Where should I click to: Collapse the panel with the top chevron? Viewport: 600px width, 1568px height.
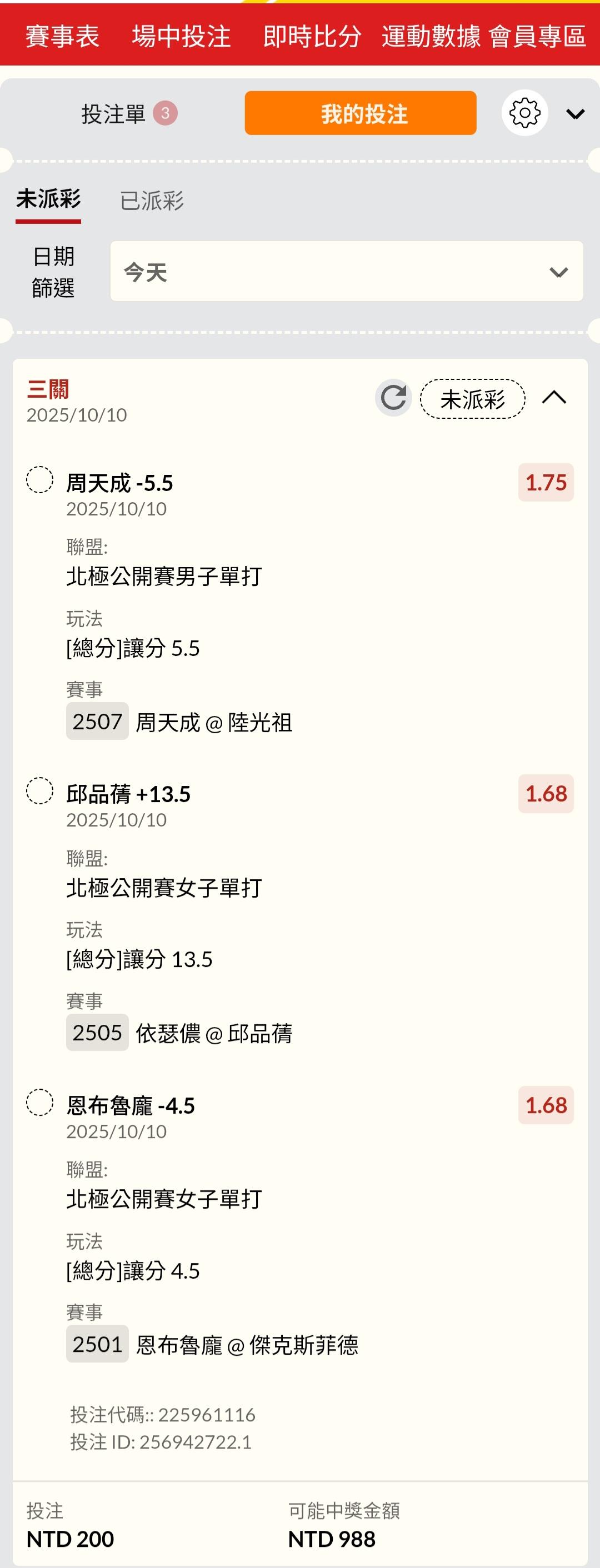tap(575, 114)
